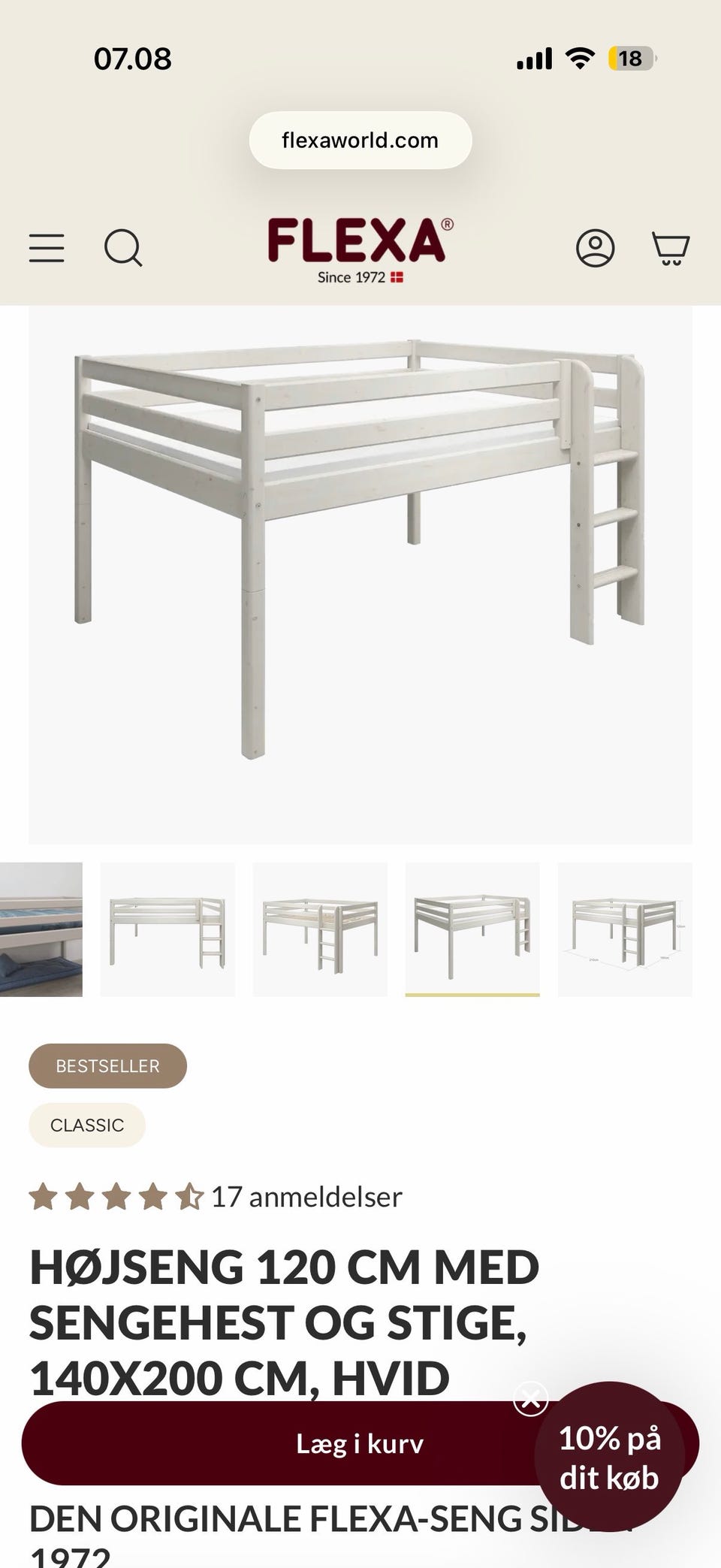721x1568 pixels.
Task: Tap Læg i kurv button
Action: click(360, 1443)
